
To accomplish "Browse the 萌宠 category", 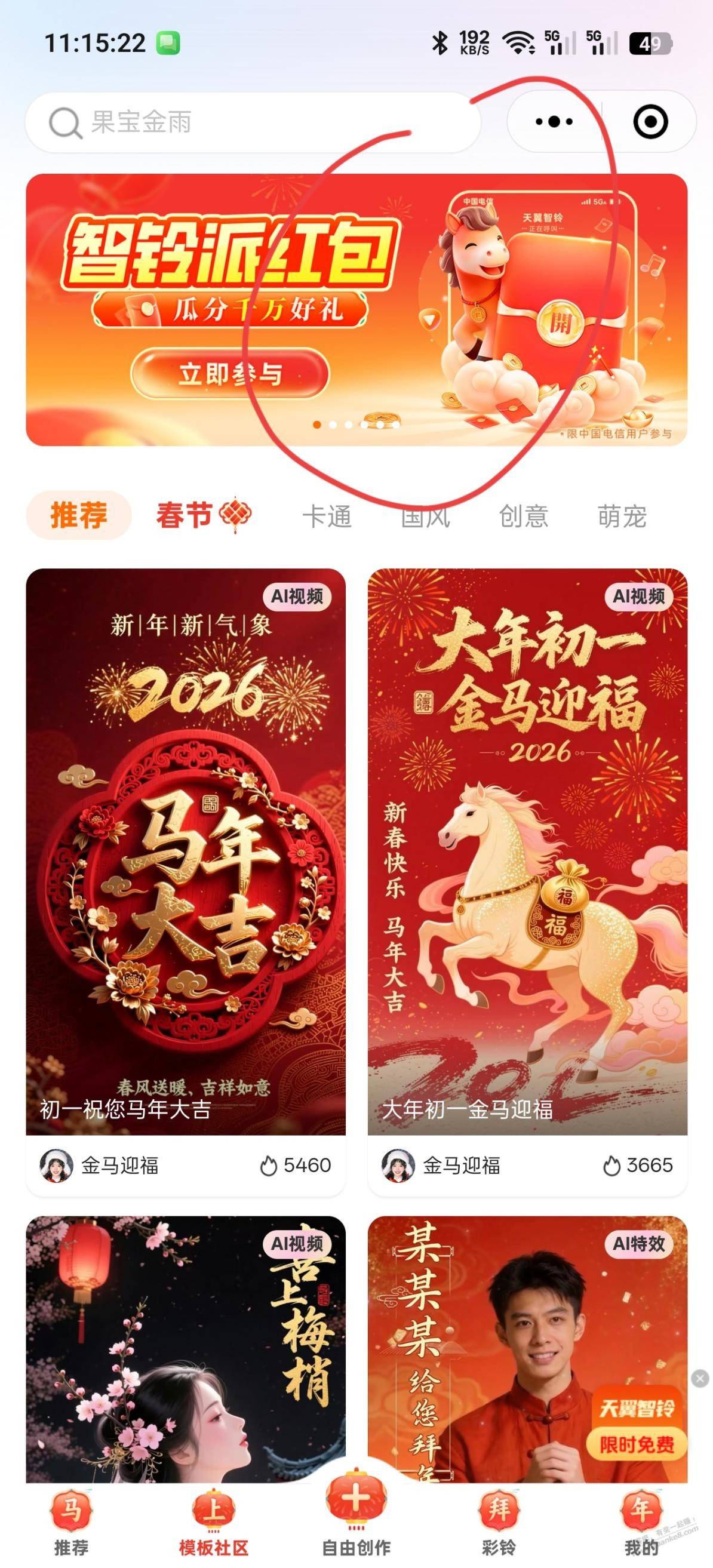I will tap(622, 516).
